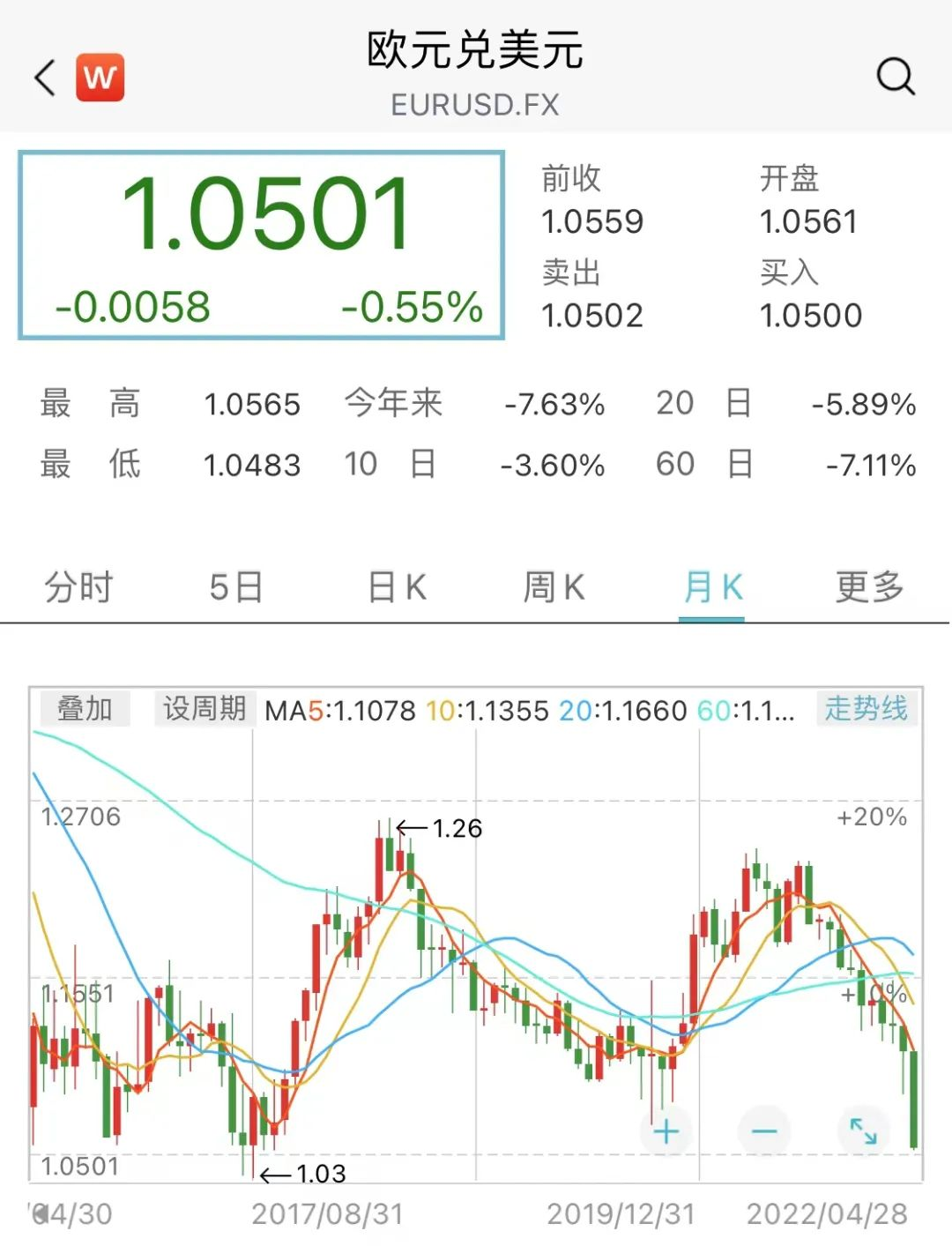Tap the 叠加 overlay button
This screenshot has height=1246, width=952.
tap(86, 708)
